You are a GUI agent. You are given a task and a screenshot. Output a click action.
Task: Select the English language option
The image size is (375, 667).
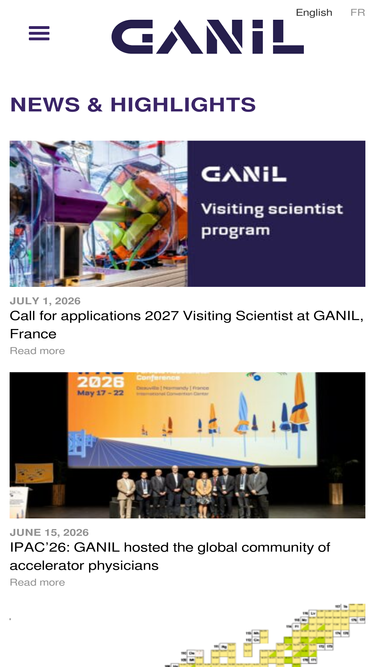coord(314,13)
